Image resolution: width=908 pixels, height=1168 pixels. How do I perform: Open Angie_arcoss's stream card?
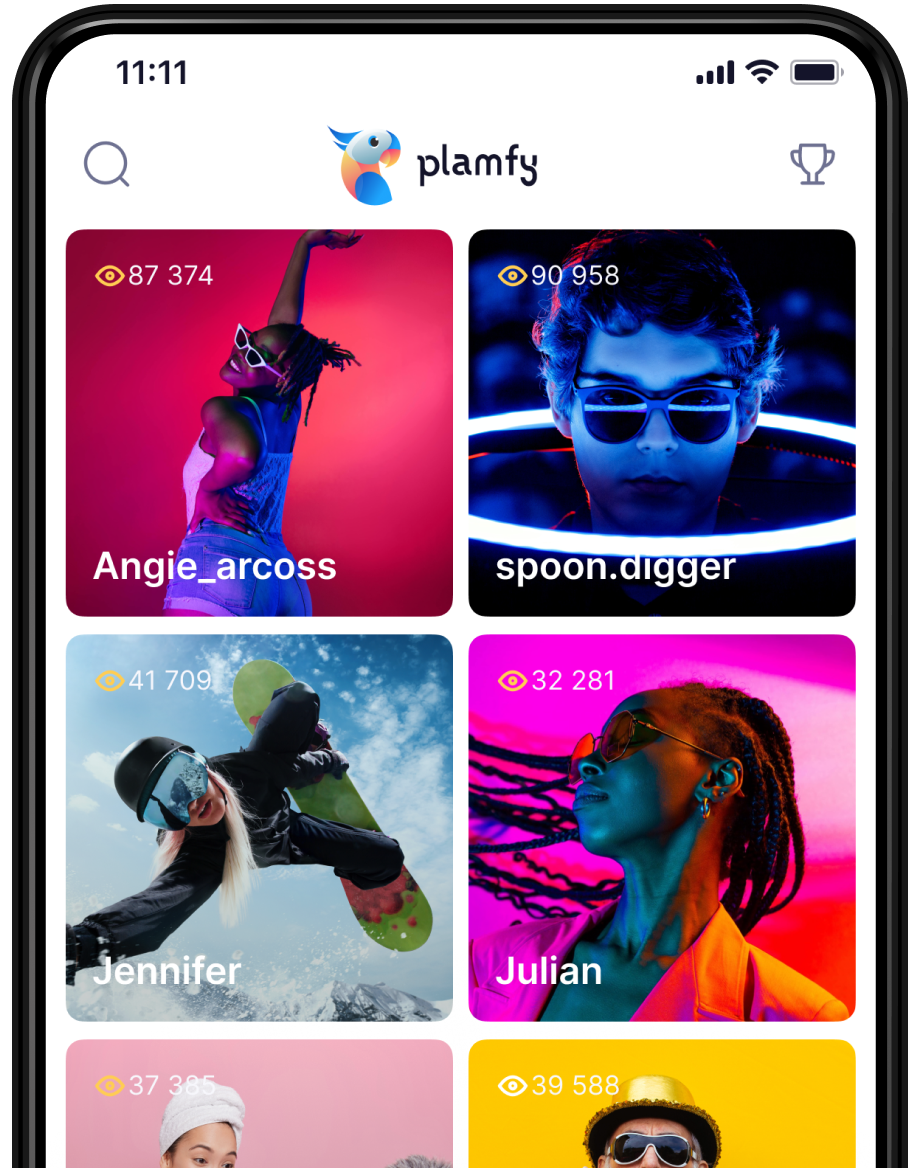pyautogui.click(x=259, y=423)
